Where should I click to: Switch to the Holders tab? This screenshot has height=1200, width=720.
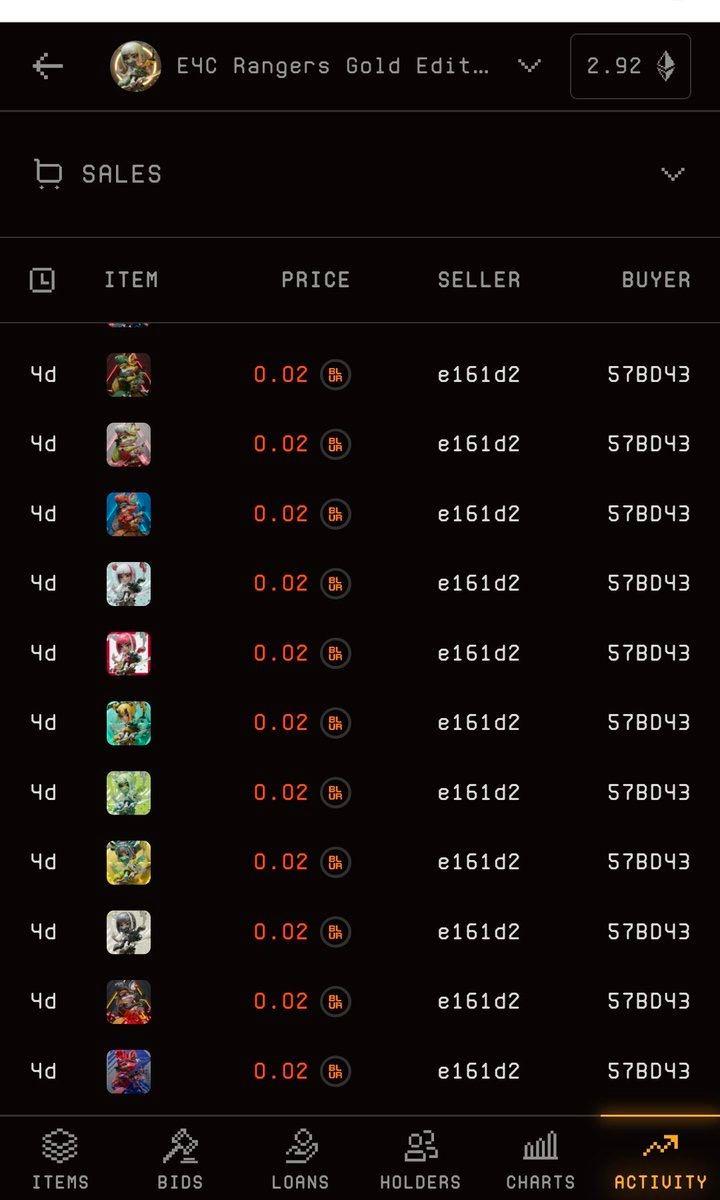pyautogui.click(x=420, y=1159)
